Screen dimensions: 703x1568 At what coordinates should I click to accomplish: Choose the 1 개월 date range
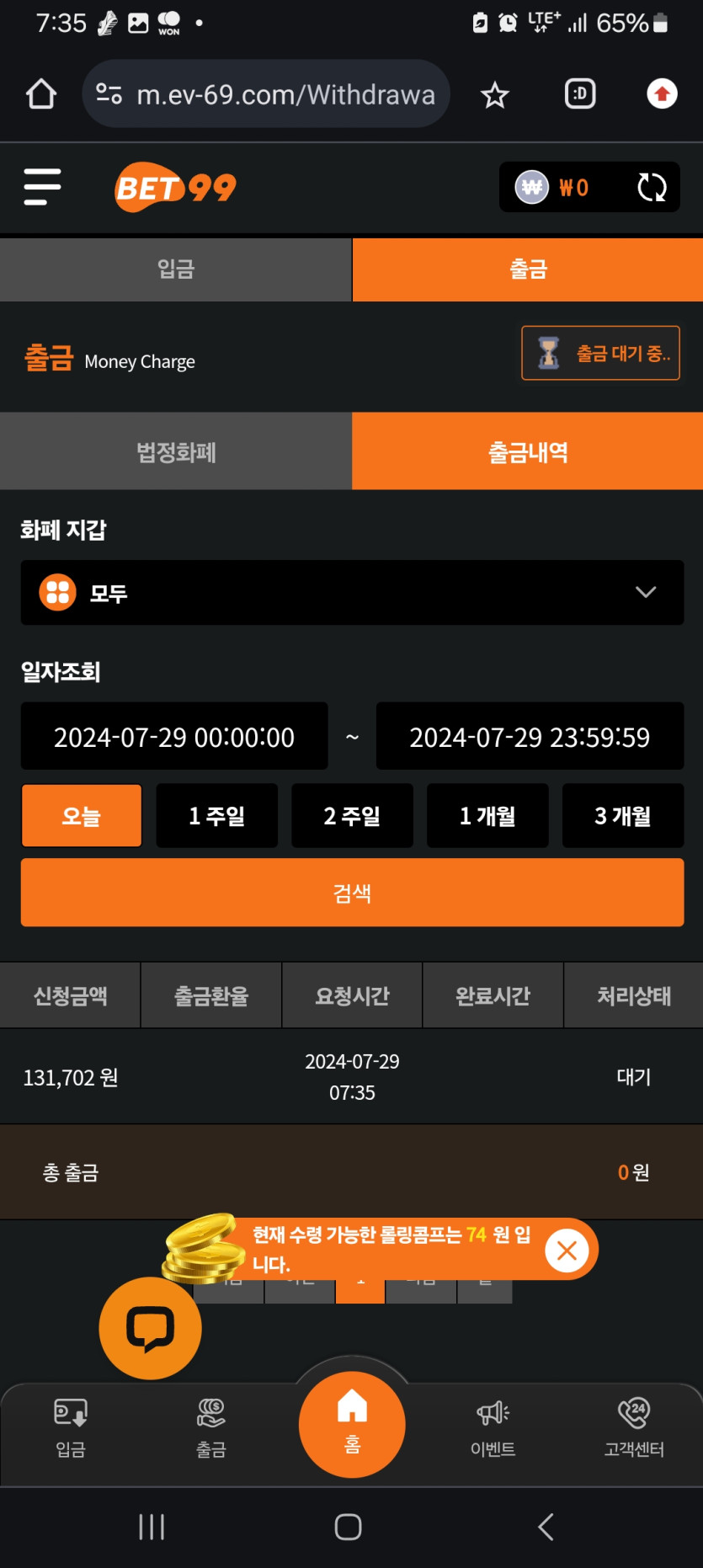pyautogui.click(x=487, y=815)
